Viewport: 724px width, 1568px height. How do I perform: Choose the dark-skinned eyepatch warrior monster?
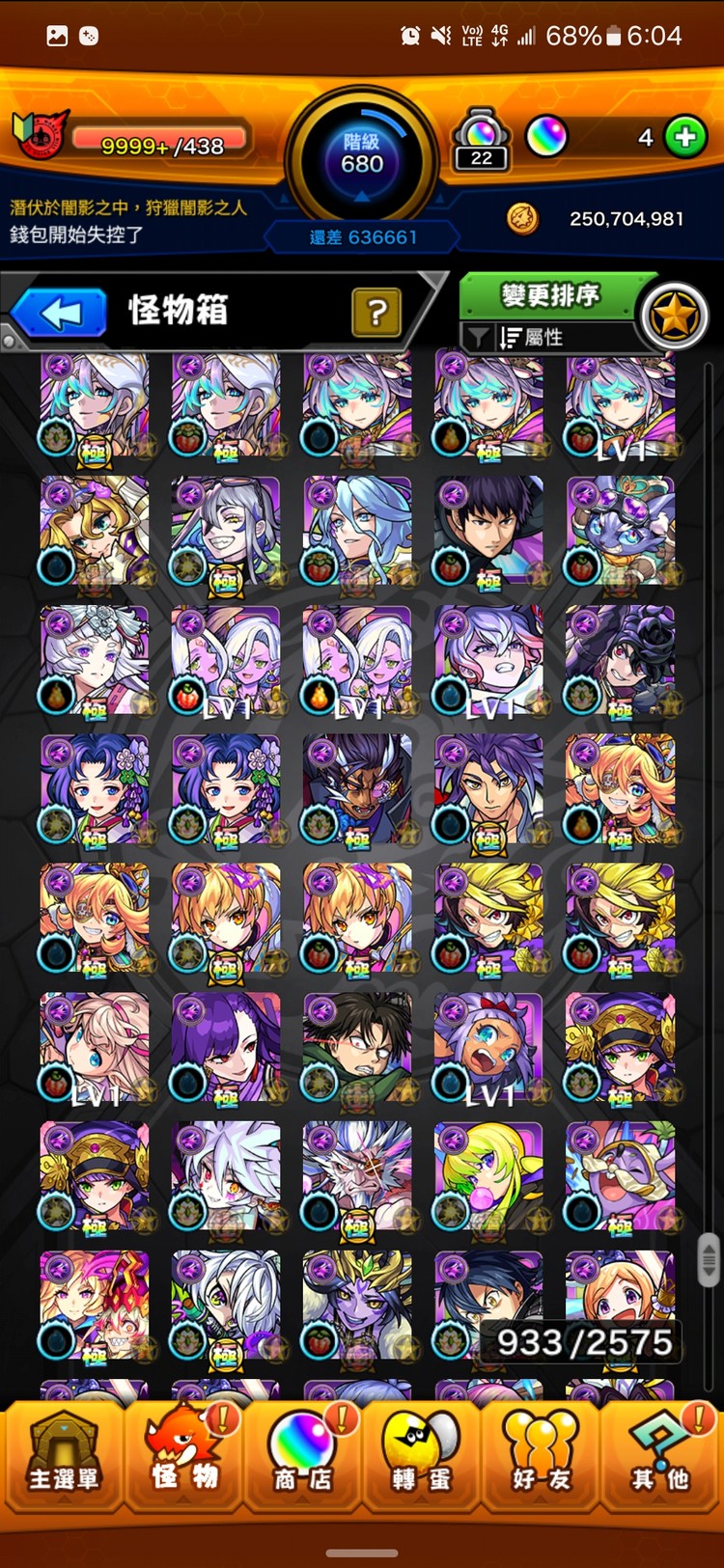[x=357, y=789]
